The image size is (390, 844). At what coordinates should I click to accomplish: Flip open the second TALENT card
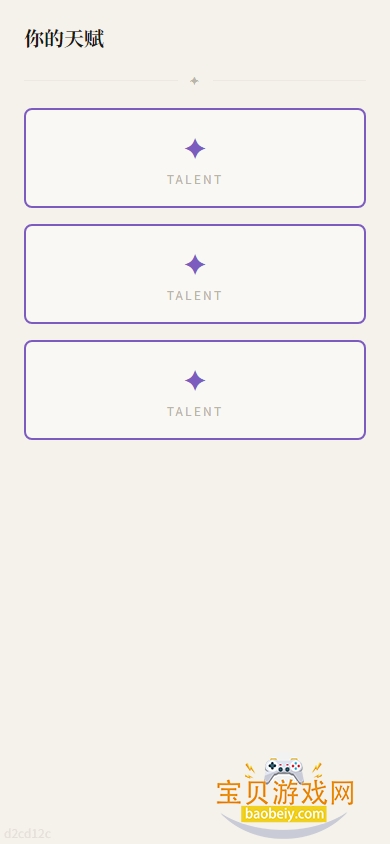click(195, 274)
